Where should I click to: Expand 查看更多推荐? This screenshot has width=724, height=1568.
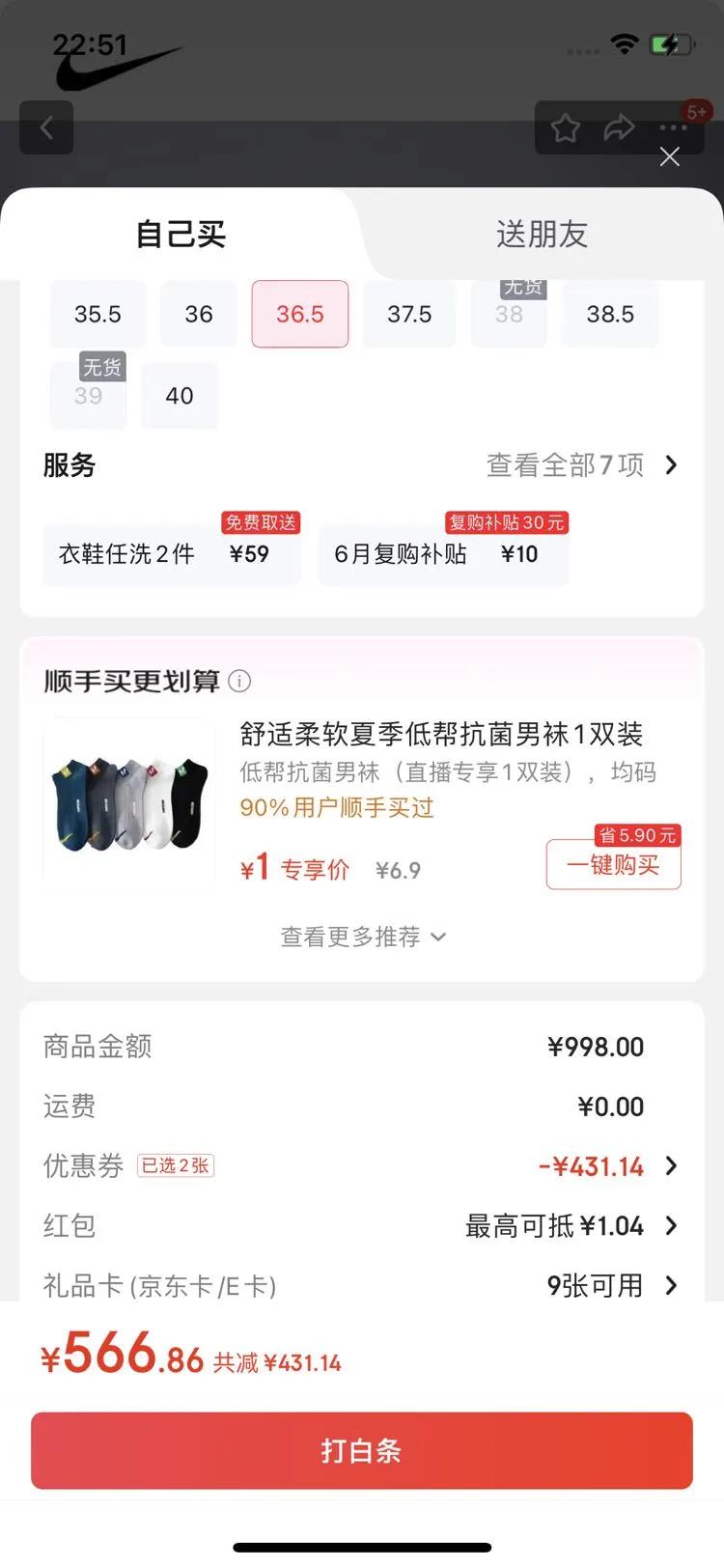[362, 937]
